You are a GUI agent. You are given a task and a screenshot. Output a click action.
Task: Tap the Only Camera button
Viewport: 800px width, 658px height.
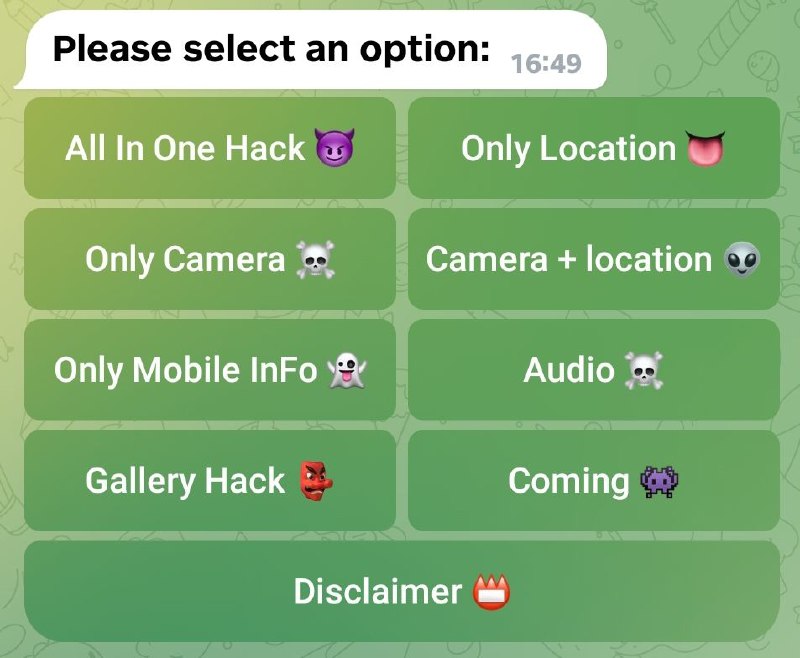pyautogui.click(x=210, y=260)
